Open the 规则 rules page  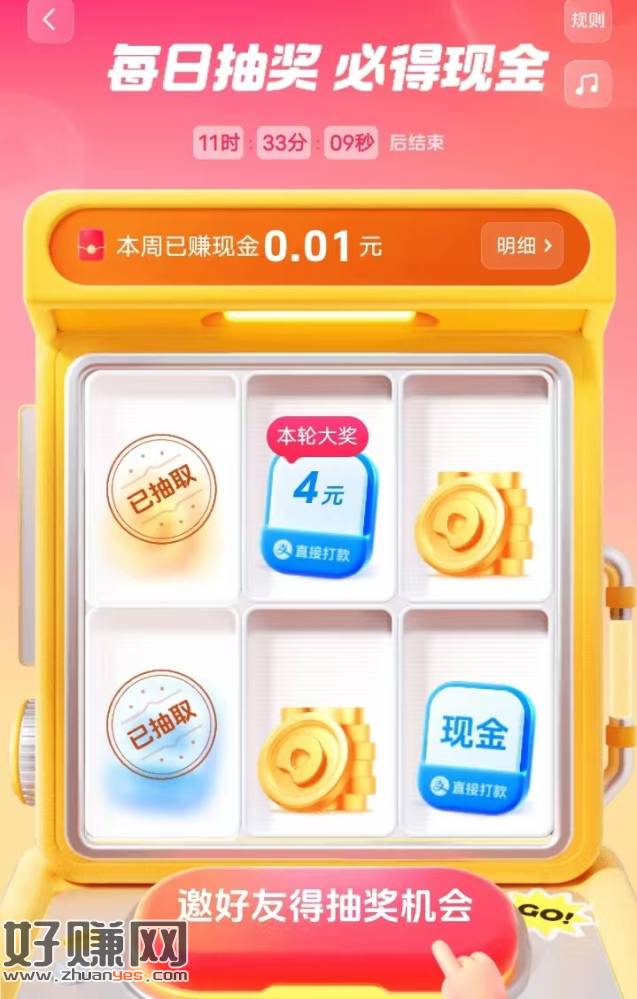click(x=587, y=19)
